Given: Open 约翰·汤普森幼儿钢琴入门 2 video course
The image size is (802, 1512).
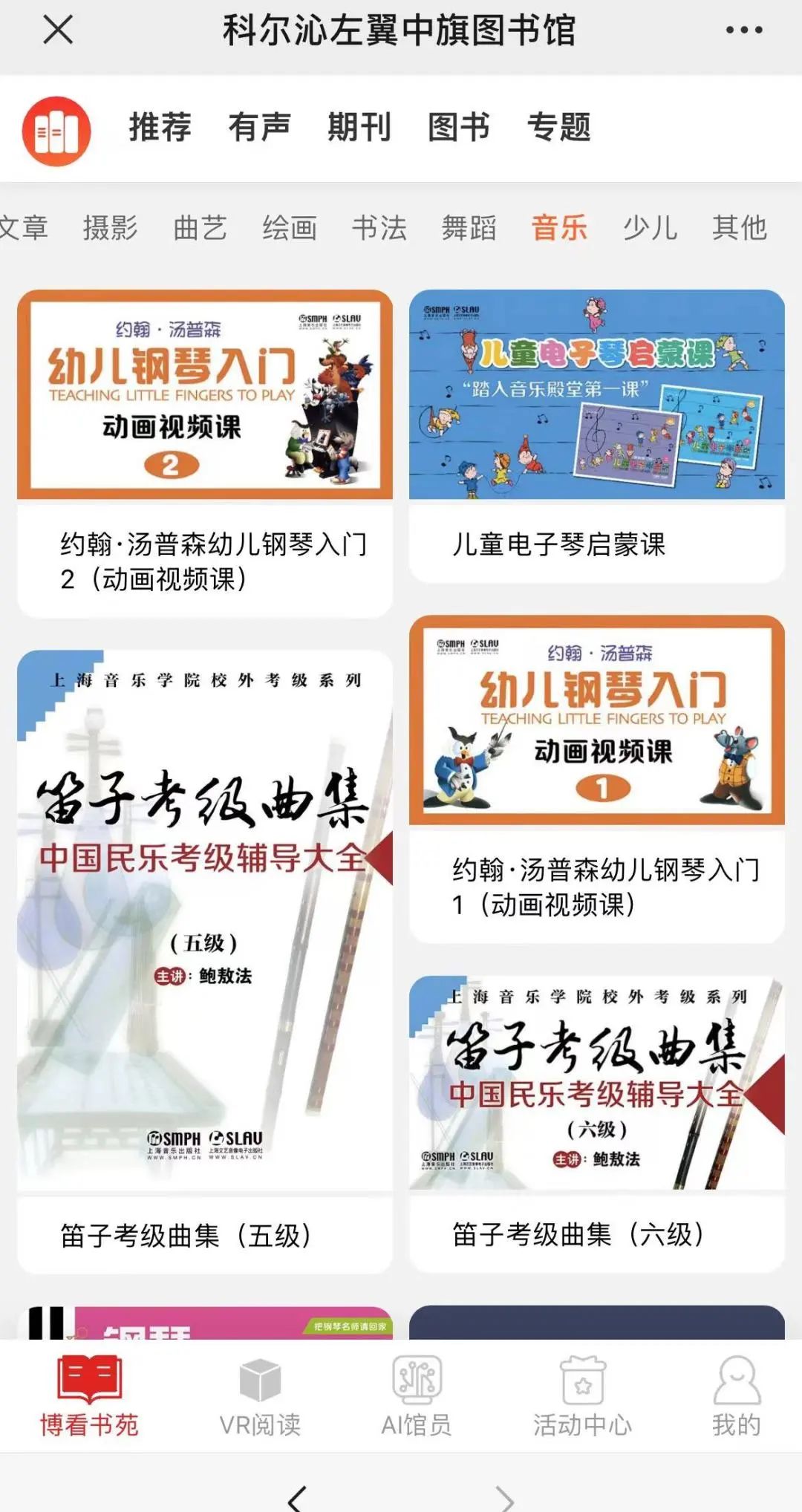Looking at the screenshot, I should pos(205,453).
